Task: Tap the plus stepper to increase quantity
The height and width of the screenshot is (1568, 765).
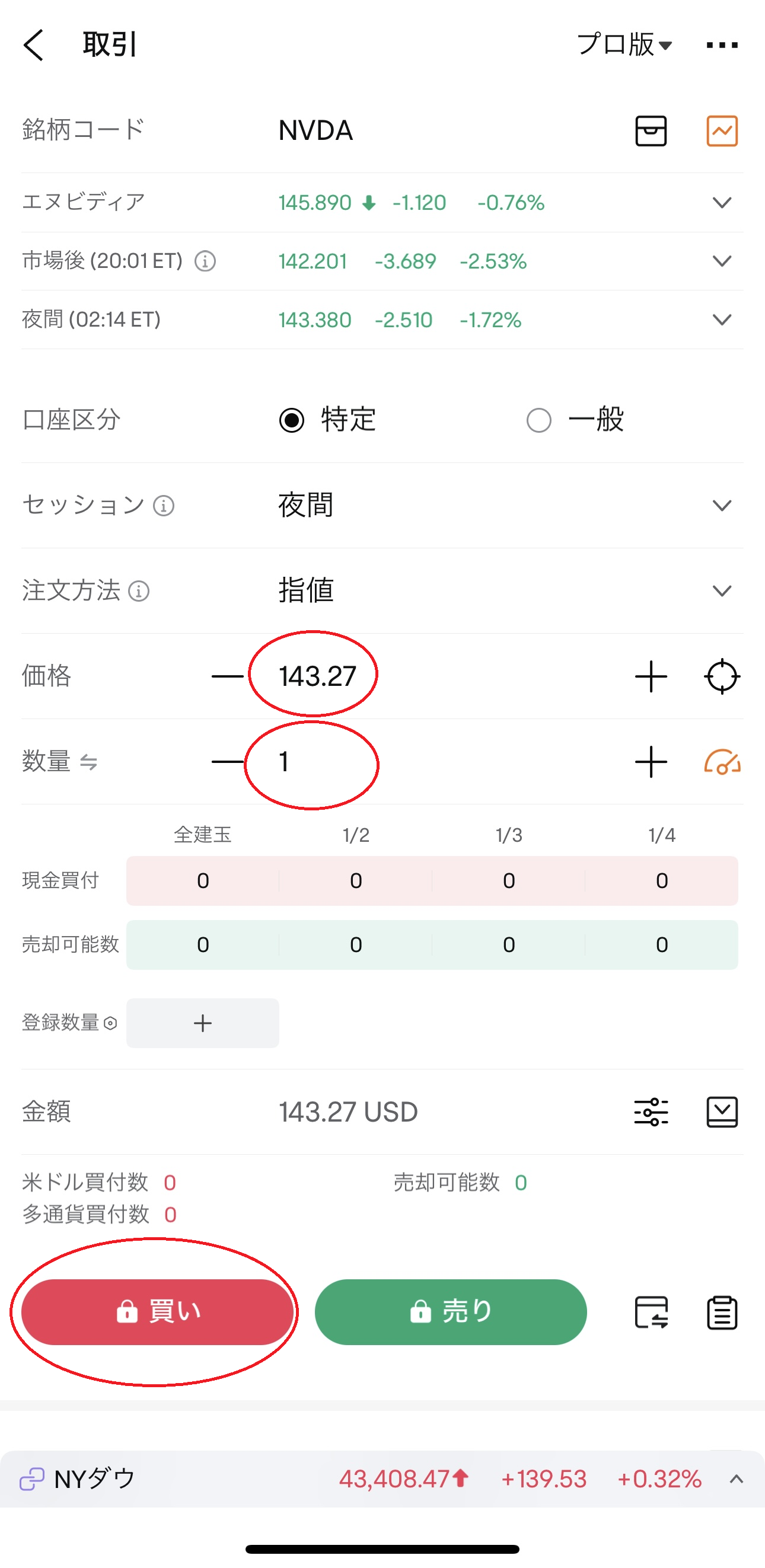Action: [x=651, y=762]
